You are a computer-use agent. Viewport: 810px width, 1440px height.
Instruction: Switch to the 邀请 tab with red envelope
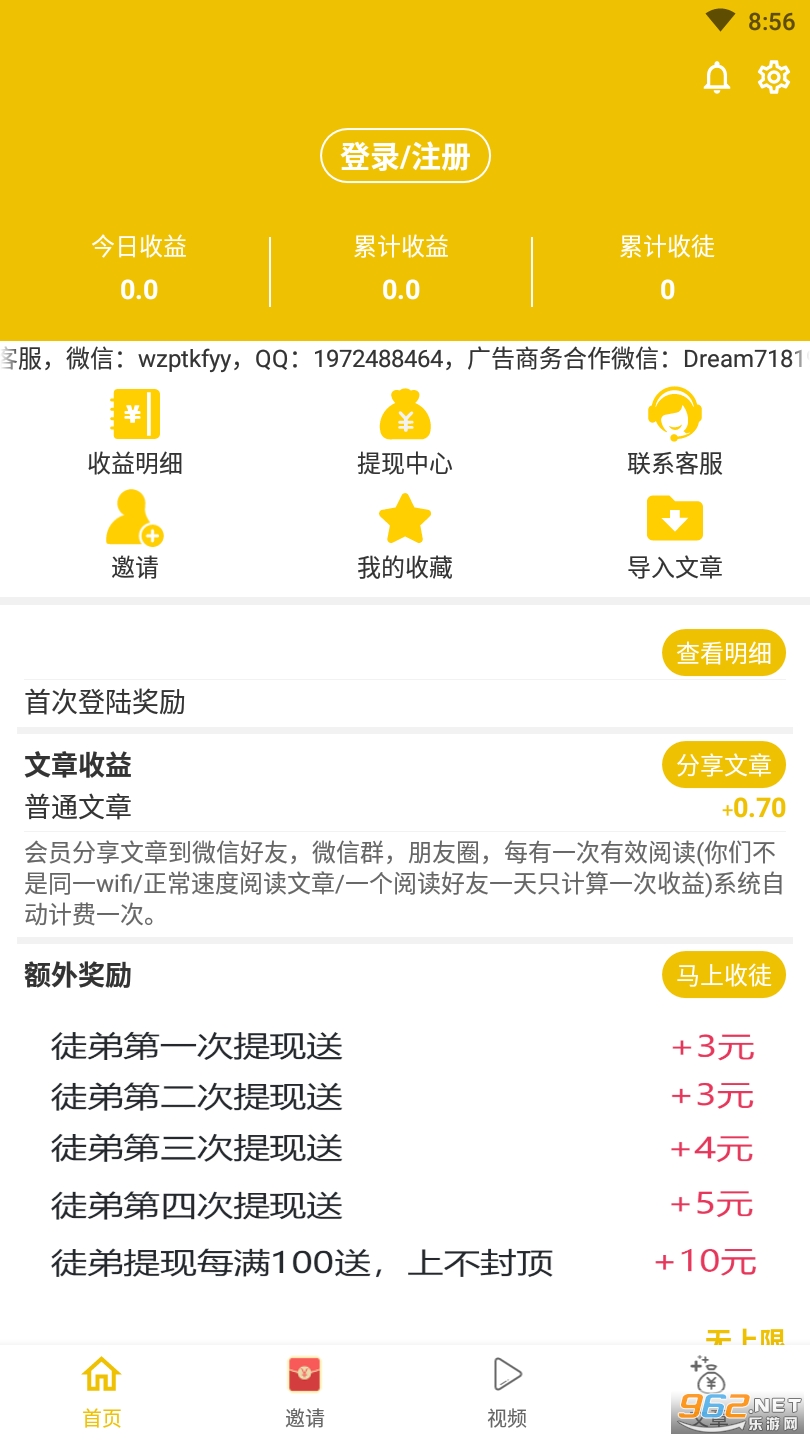(305, 1391)
